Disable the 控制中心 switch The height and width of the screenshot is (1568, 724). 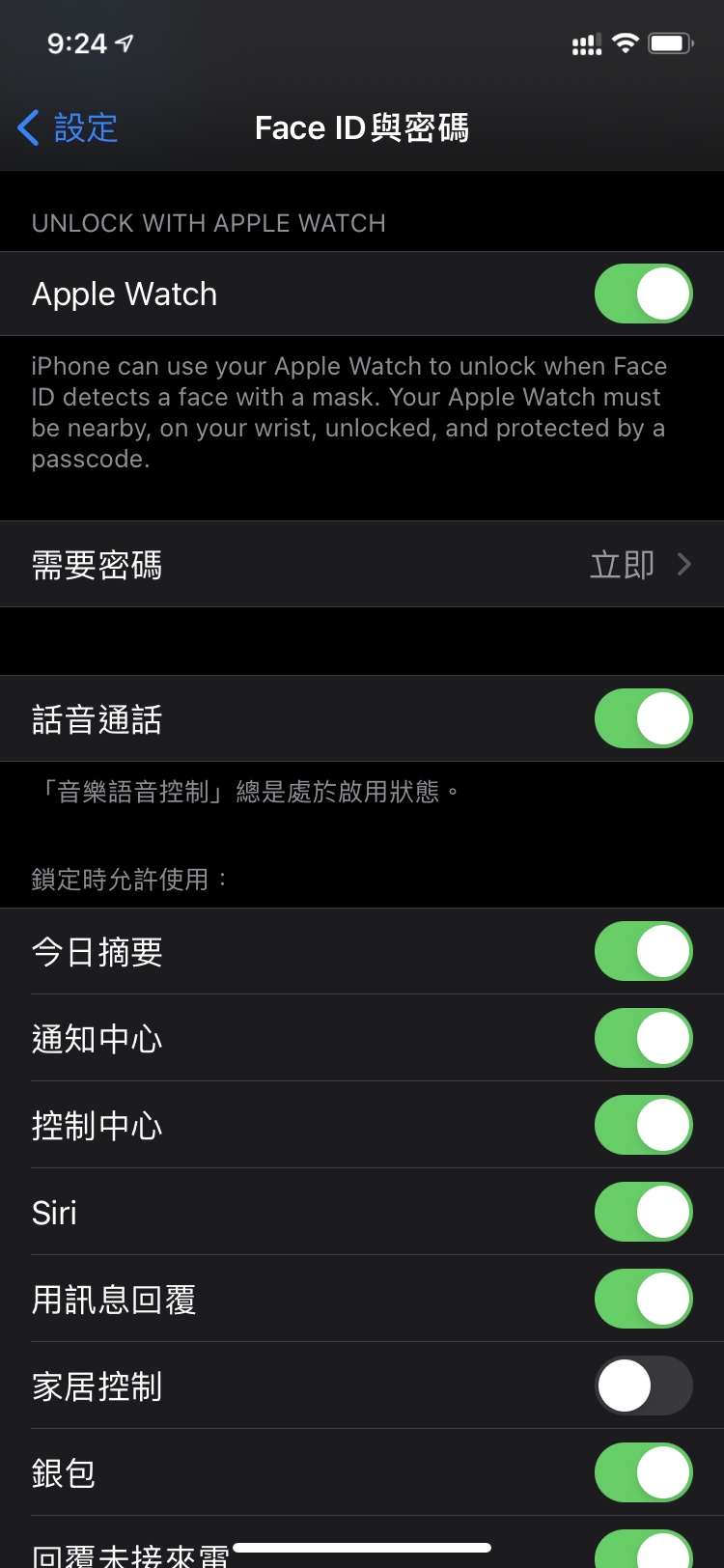(643, 1125)
